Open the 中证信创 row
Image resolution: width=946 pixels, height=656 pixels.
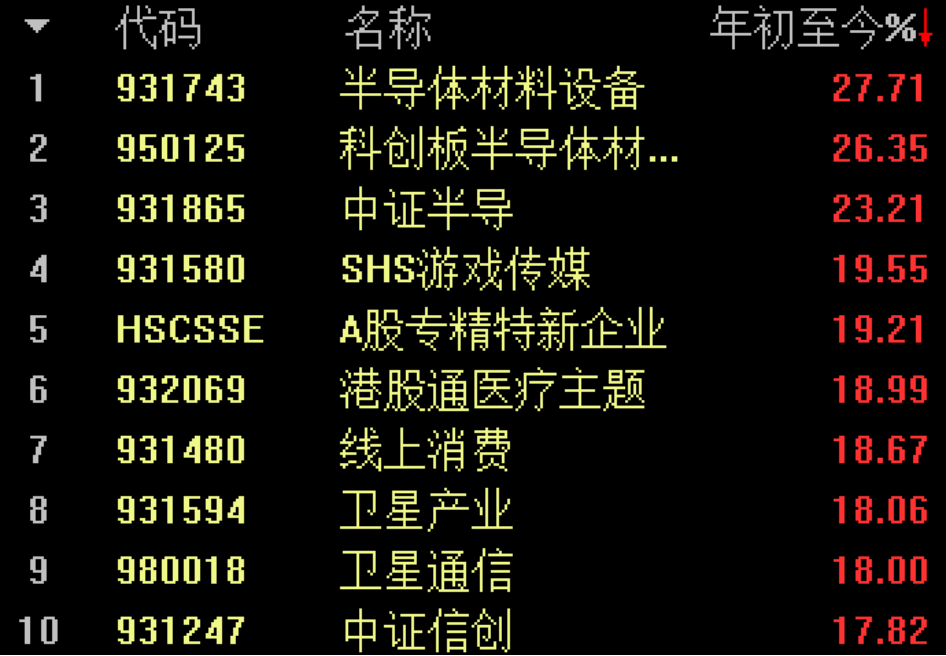428,630
